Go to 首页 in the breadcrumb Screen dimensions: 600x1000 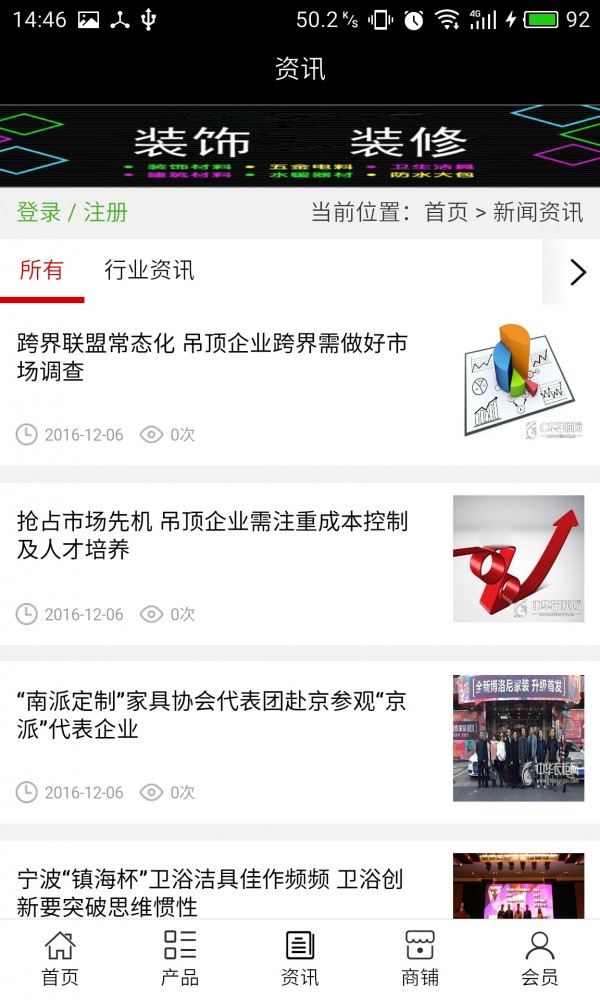[446, 212]
